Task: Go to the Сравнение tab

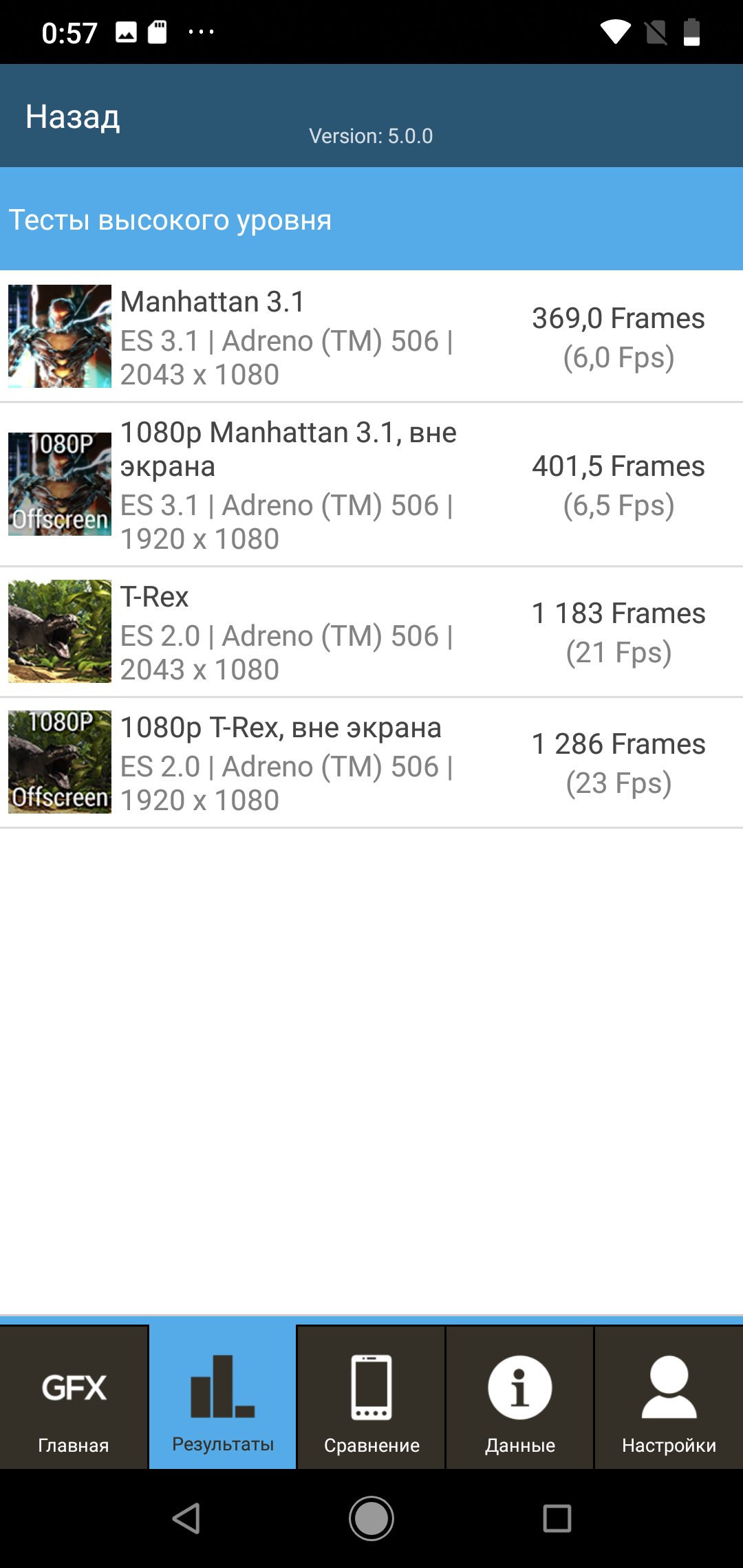Action: [371, 1397]
